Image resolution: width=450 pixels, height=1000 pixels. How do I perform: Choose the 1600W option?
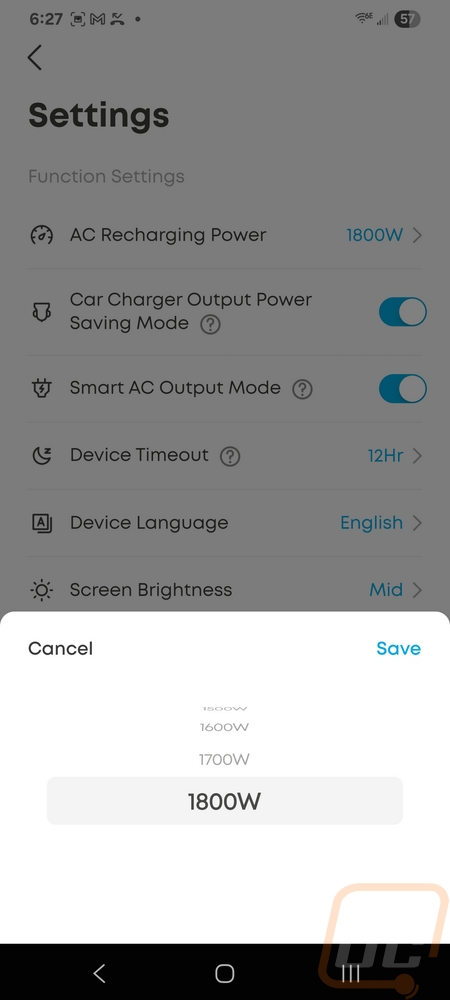224,727
